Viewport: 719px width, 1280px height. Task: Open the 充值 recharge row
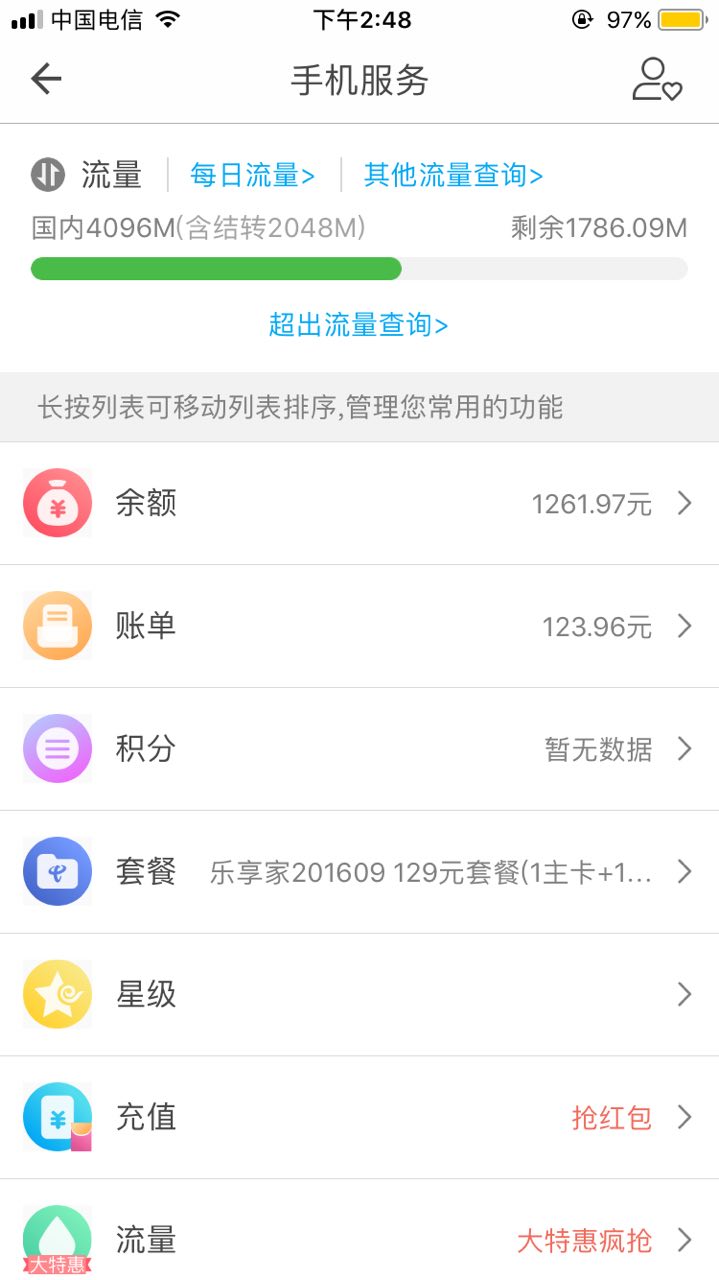click(359, 1117)
